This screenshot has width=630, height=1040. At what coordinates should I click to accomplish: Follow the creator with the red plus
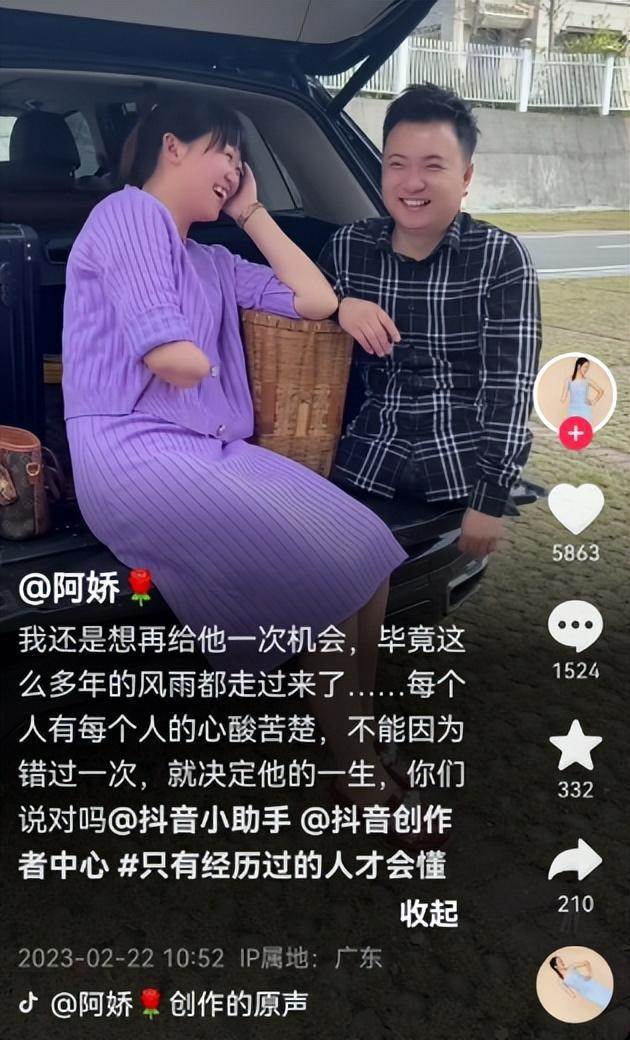(575, 434)
